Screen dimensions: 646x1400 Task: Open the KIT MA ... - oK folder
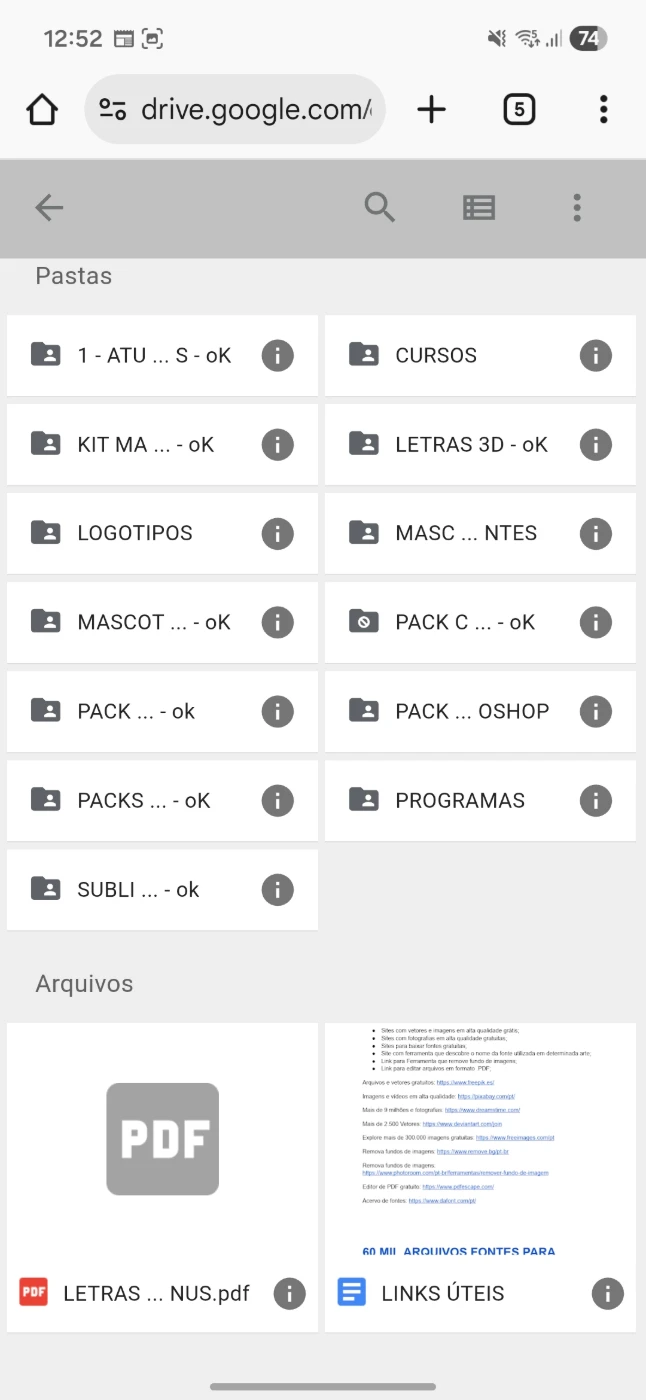[145, 444]
